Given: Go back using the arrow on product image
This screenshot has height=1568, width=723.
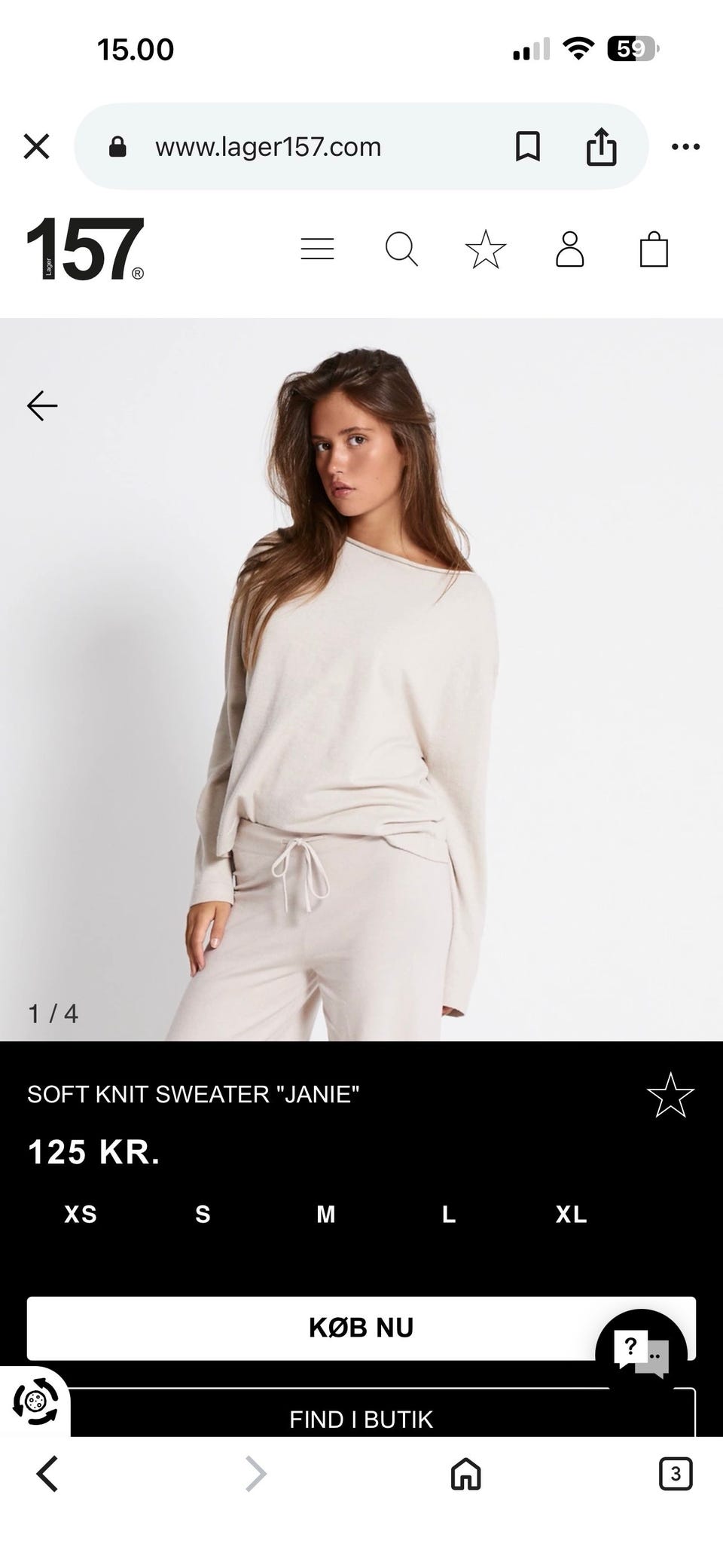Looking at the screenshot, I should pyautogui.click(x=42, y=405).
